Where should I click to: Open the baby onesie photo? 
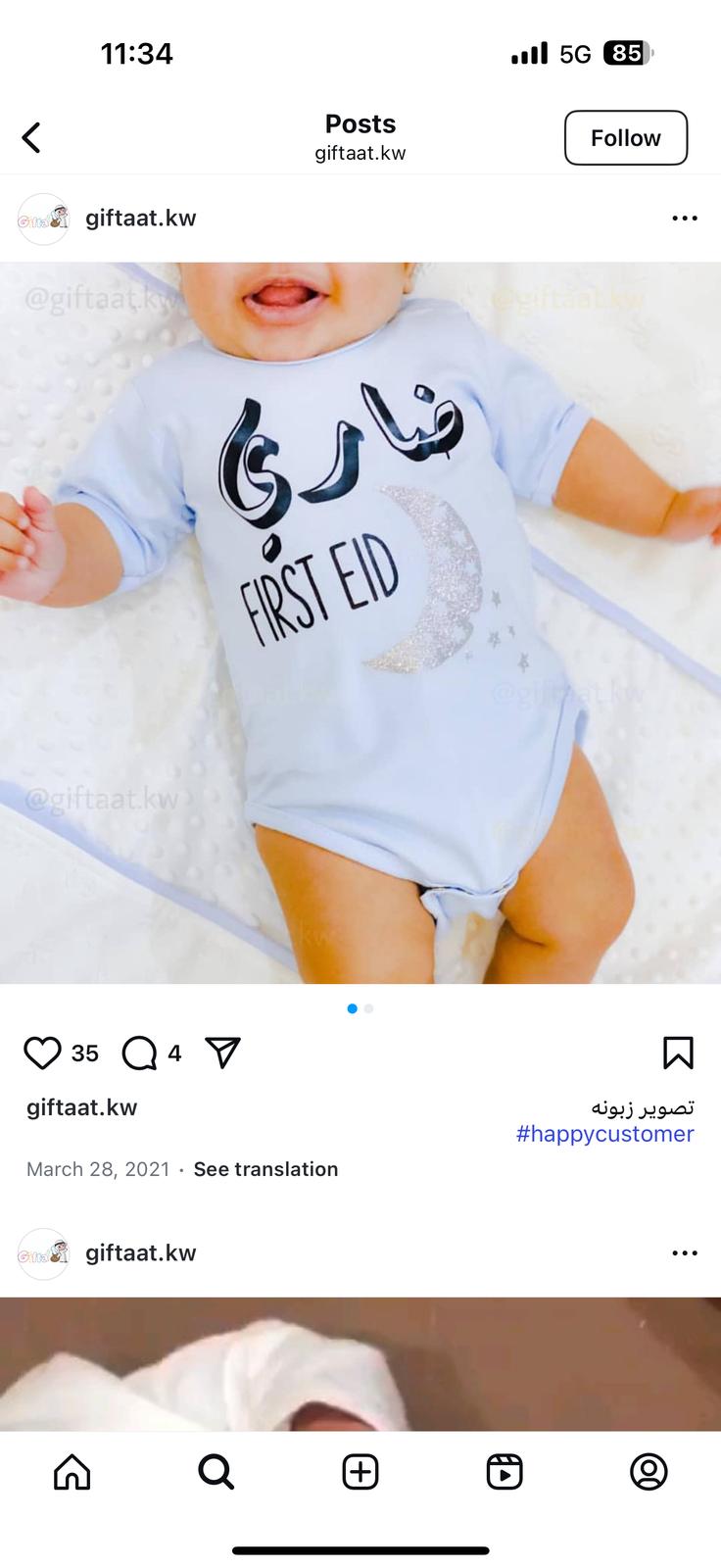coord(360,622)
